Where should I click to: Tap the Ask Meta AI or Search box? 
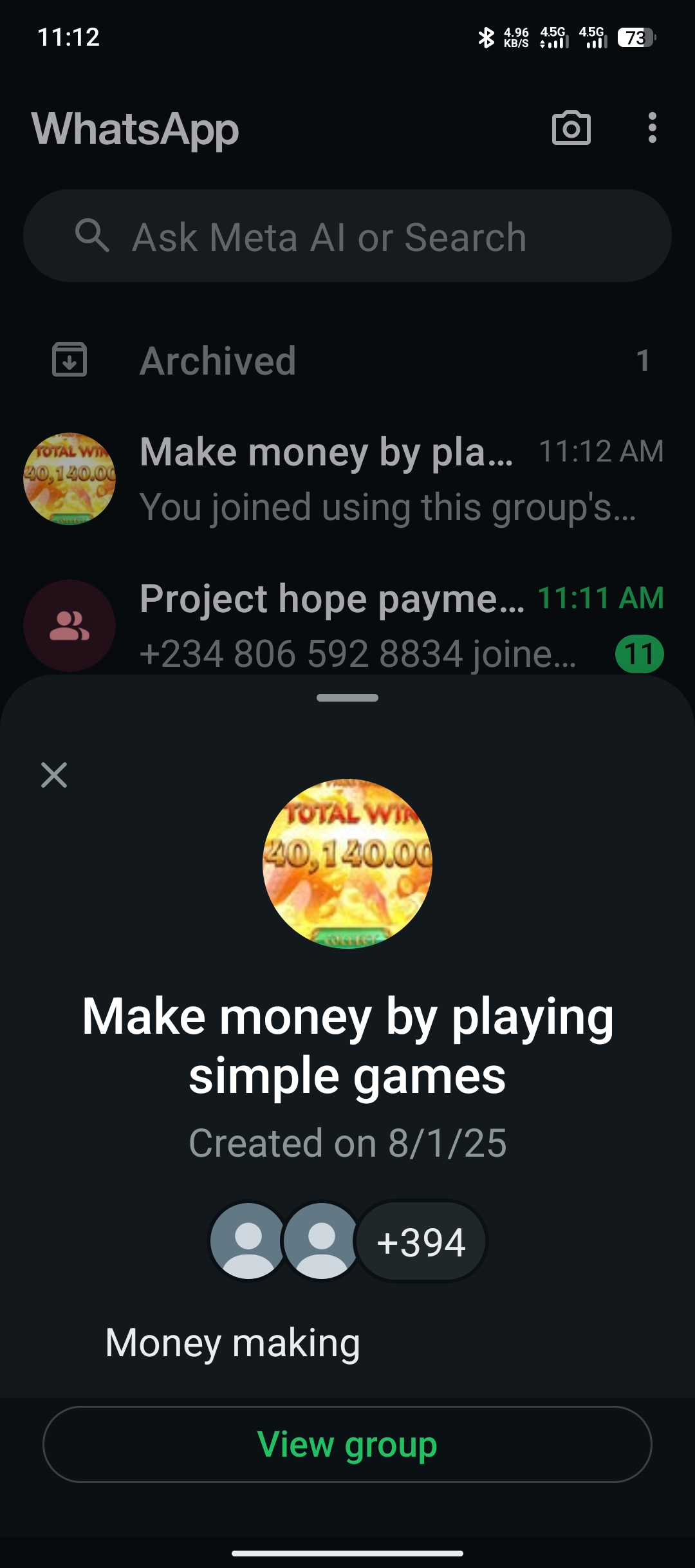(x=347, y=236)
